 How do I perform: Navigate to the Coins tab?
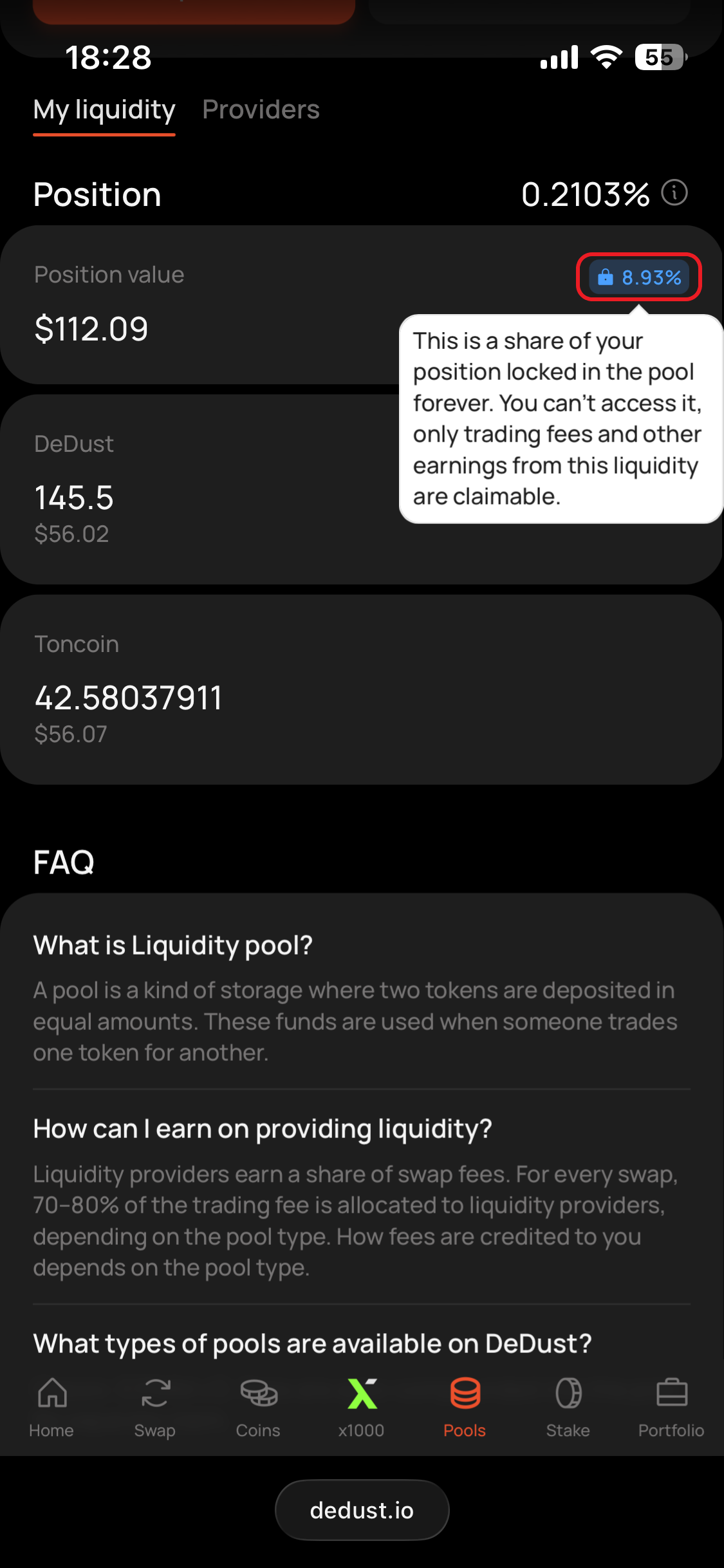click(258, 1407)
